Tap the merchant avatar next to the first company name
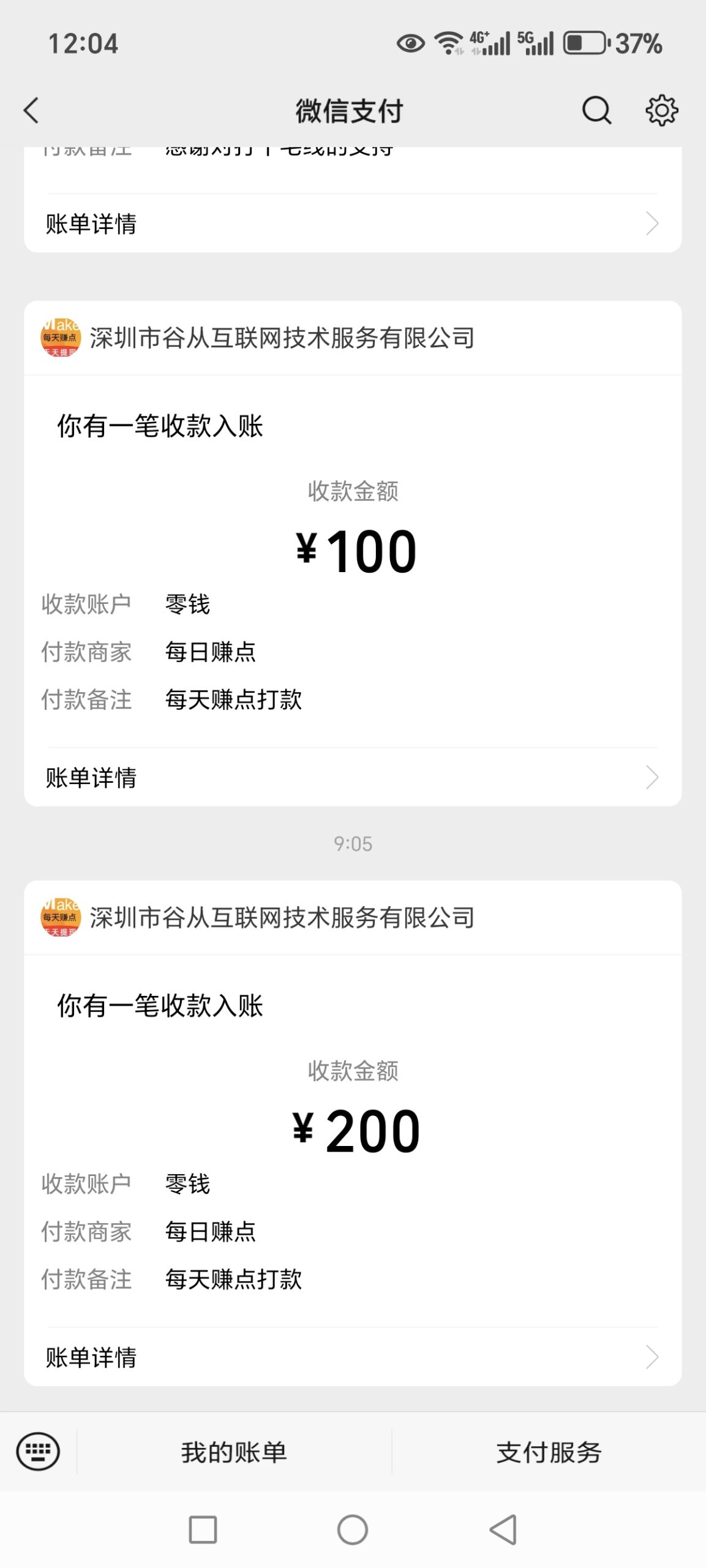This screenshot has width=706, height=1568. 59,337
